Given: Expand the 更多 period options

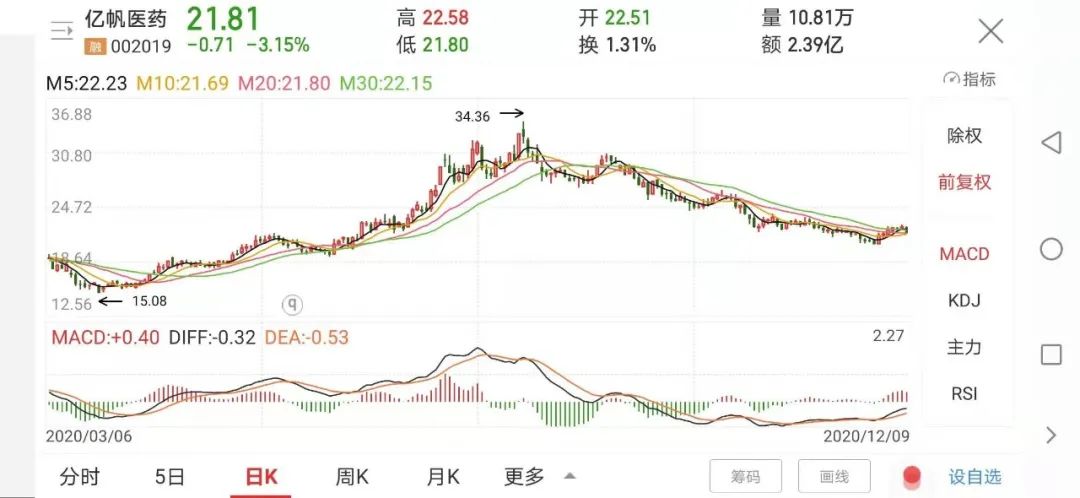Looking at the screenshot, I should [540, 476].
